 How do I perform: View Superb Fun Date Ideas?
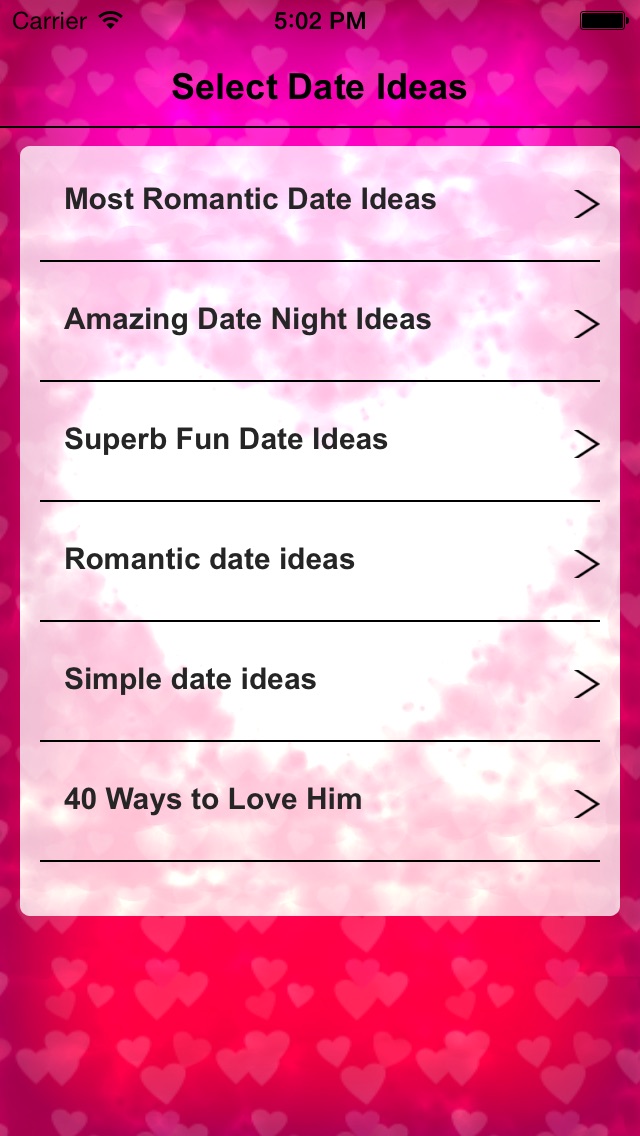pos(320,442)
